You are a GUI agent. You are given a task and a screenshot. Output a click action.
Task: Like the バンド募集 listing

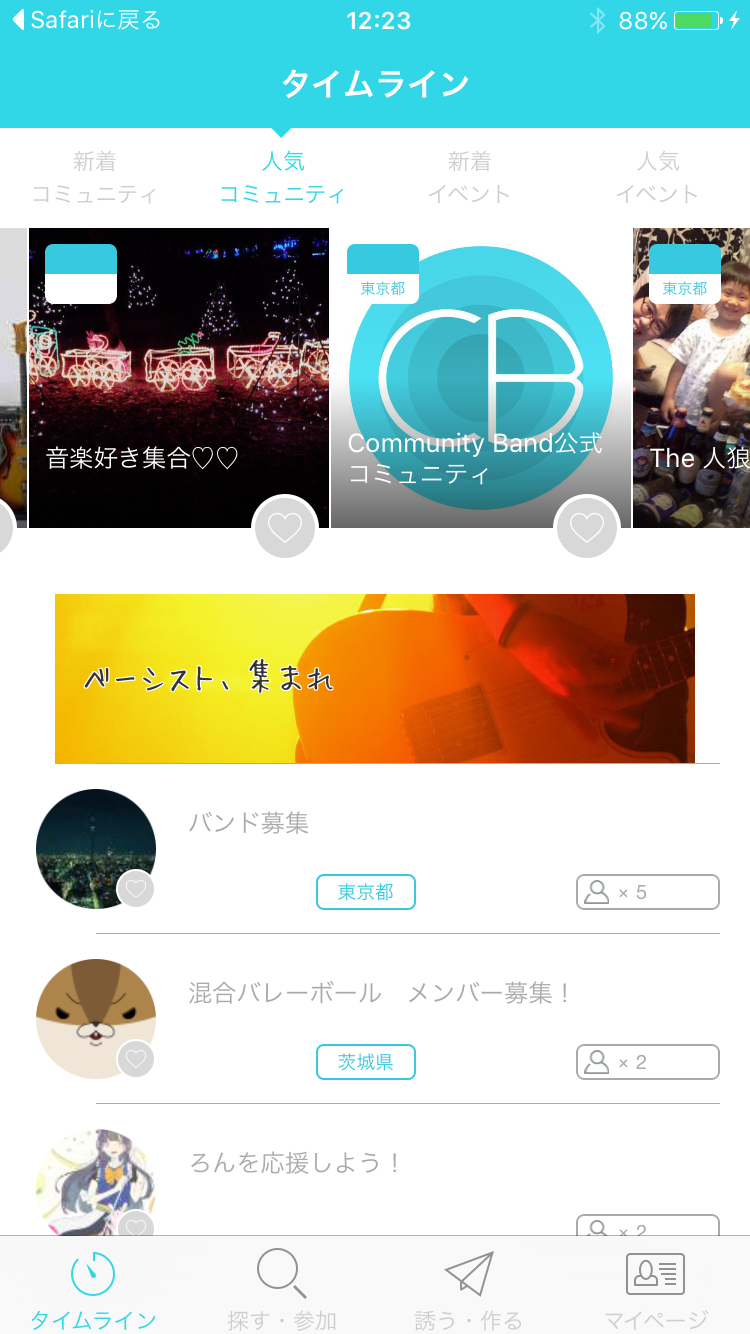point(136,888)
